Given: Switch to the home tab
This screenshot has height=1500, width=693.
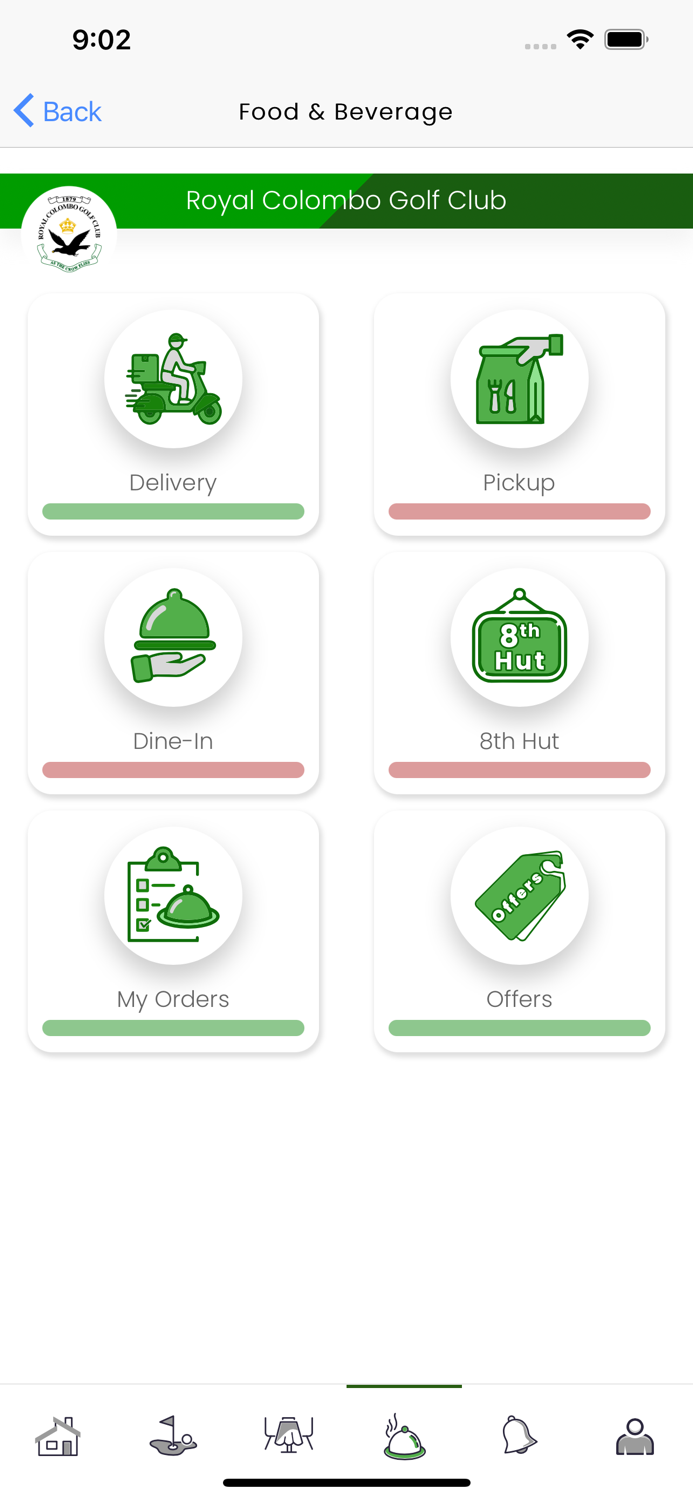Looking at the screenshot, I should click(x=58, y=1436).
